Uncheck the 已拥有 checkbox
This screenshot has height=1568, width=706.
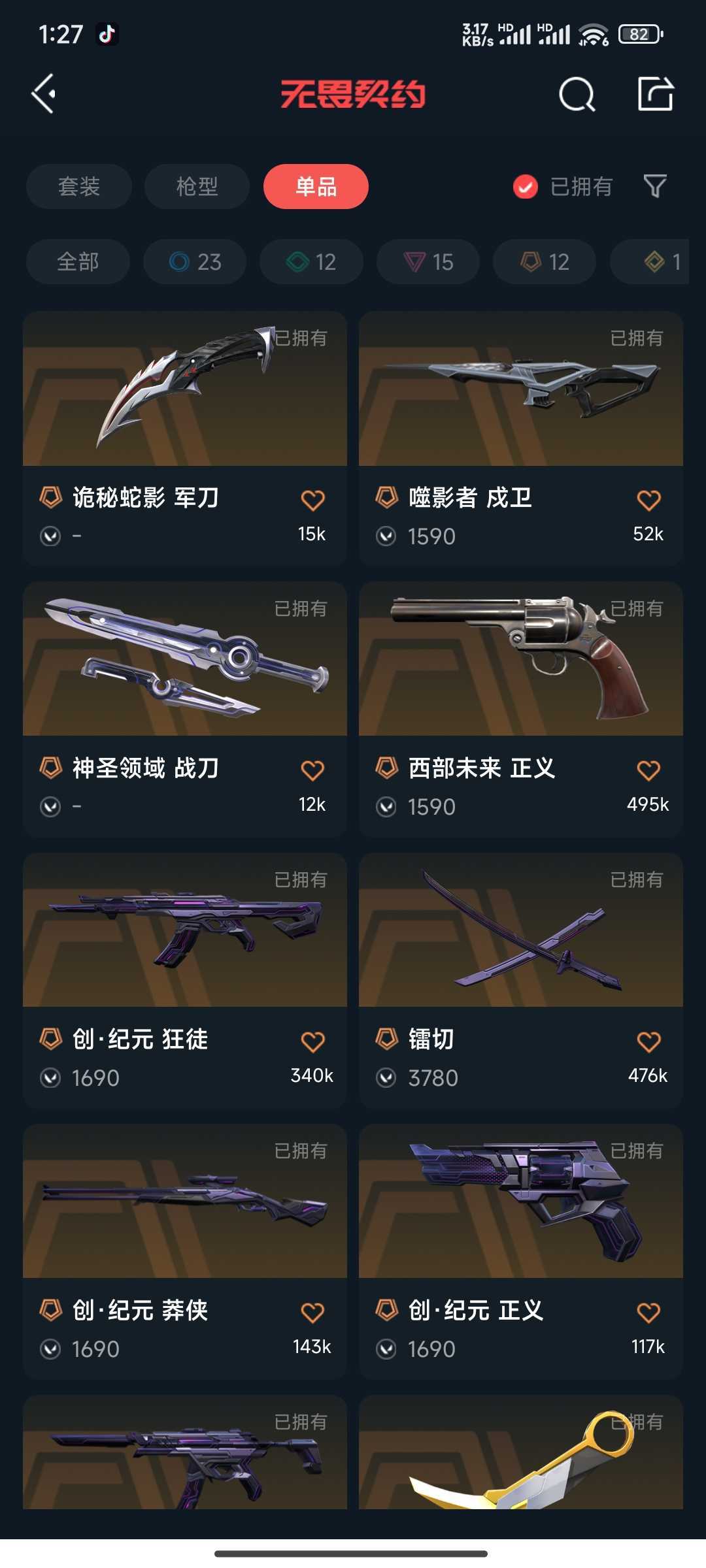525,187
